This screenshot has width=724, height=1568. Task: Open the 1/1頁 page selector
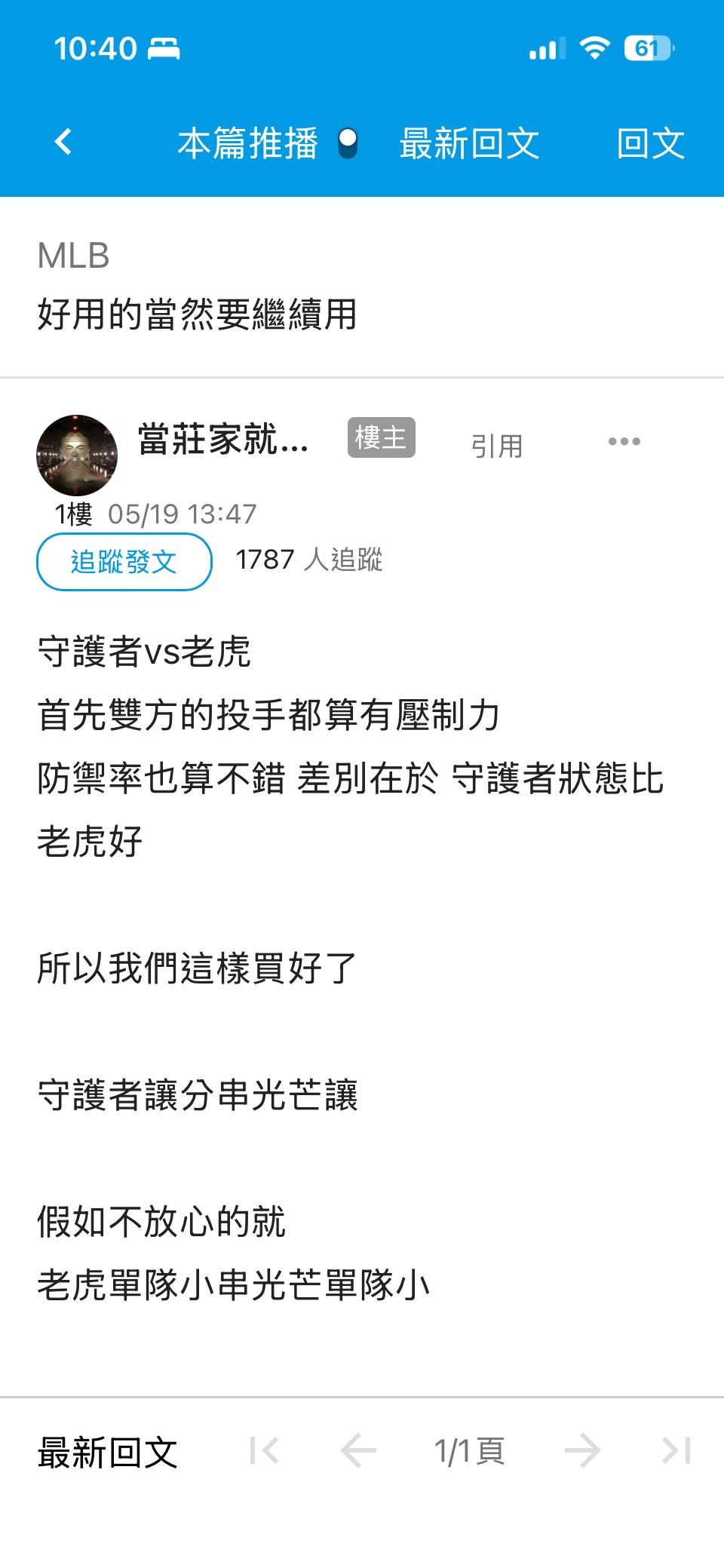(469, 1451)
